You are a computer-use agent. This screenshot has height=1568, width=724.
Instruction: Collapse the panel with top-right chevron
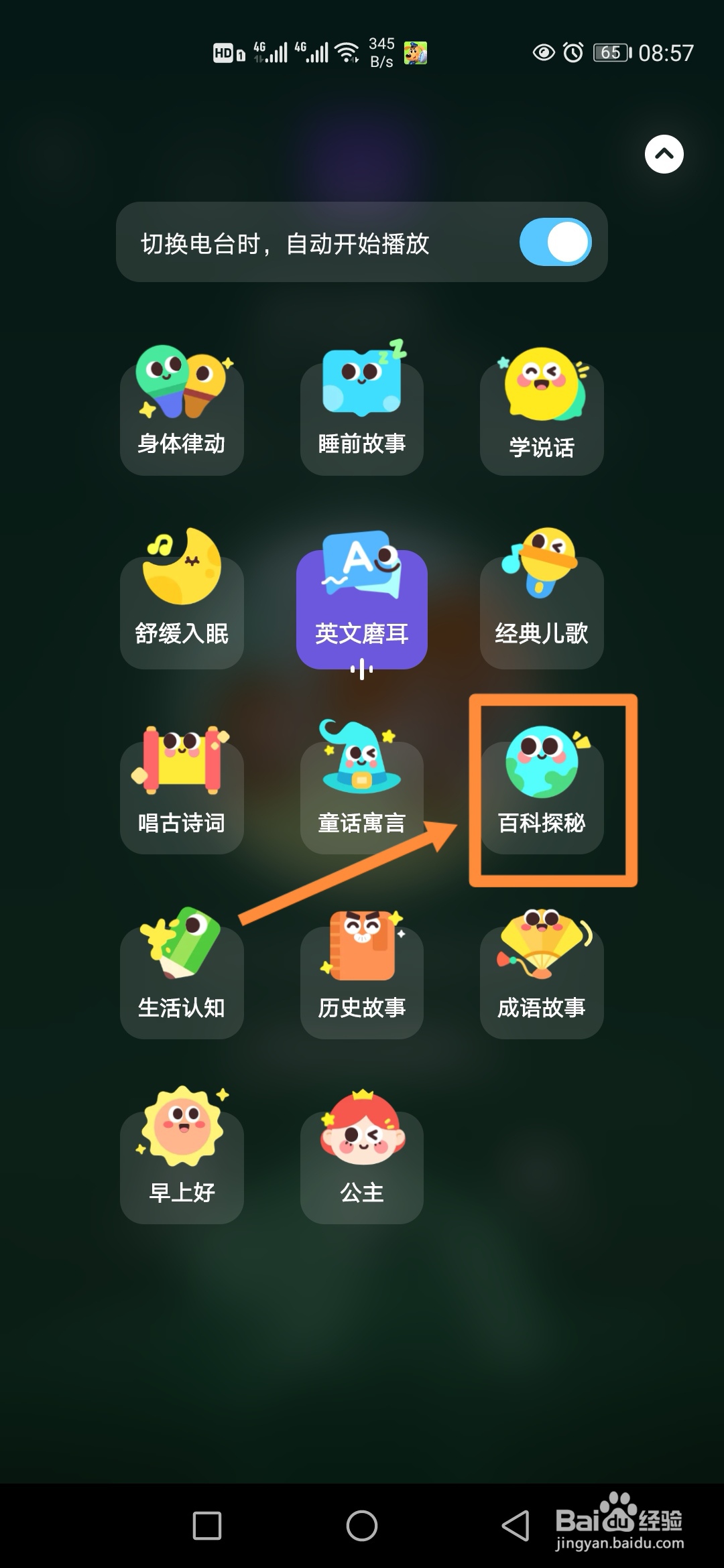tap(663, 155)
